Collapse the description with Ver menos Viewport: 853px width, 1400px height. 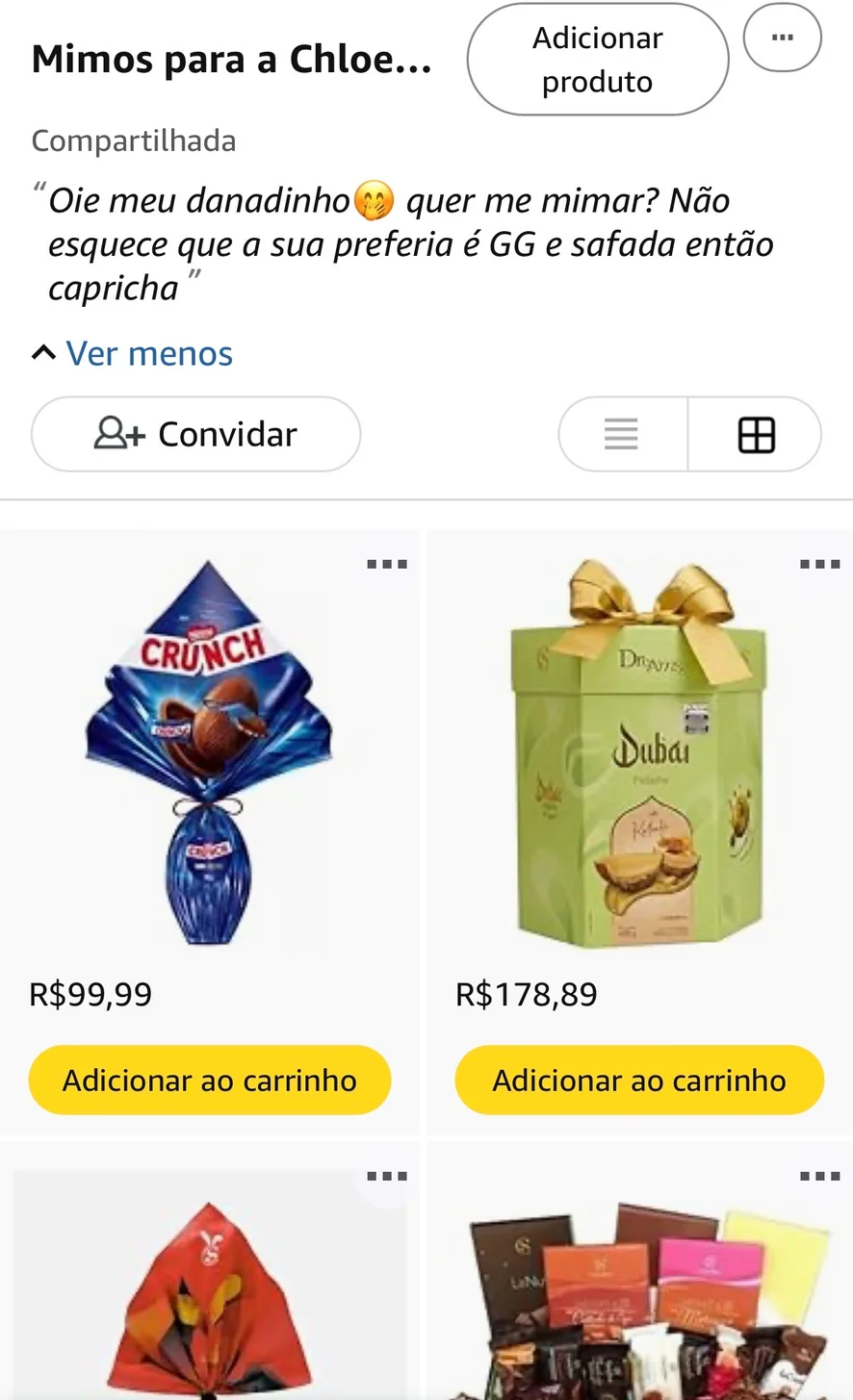[133, 353]
